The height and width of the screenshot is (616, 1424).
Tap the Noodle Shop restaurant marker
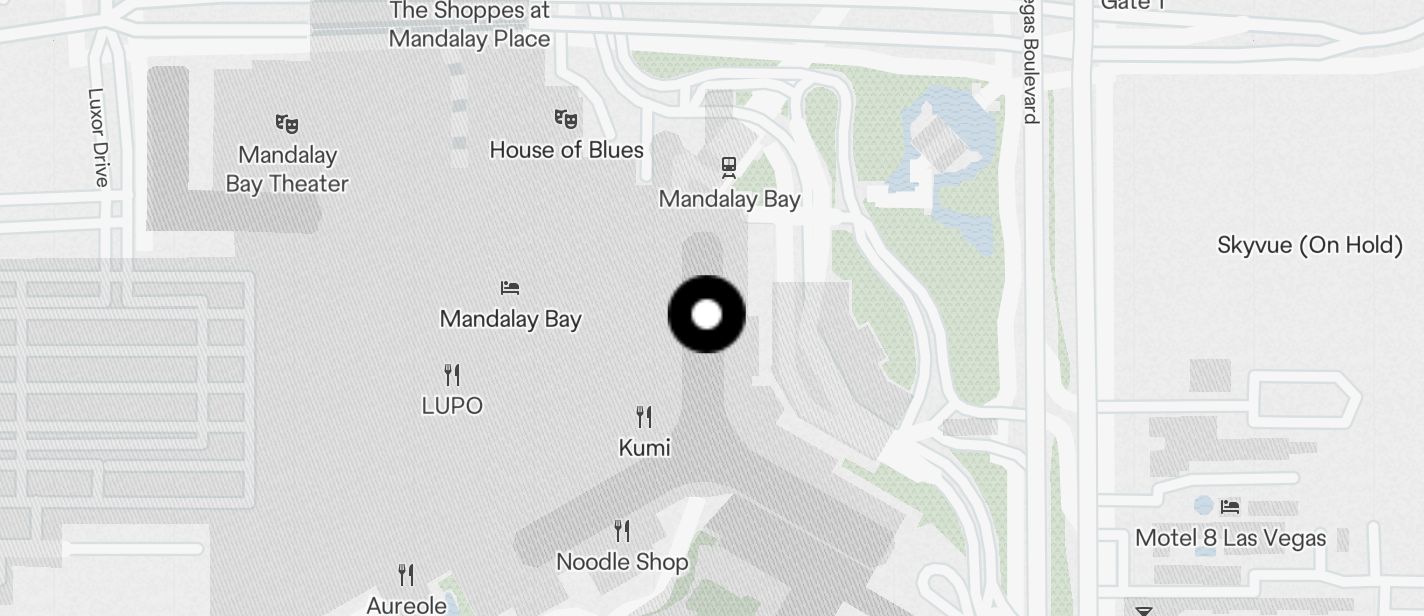622,530
